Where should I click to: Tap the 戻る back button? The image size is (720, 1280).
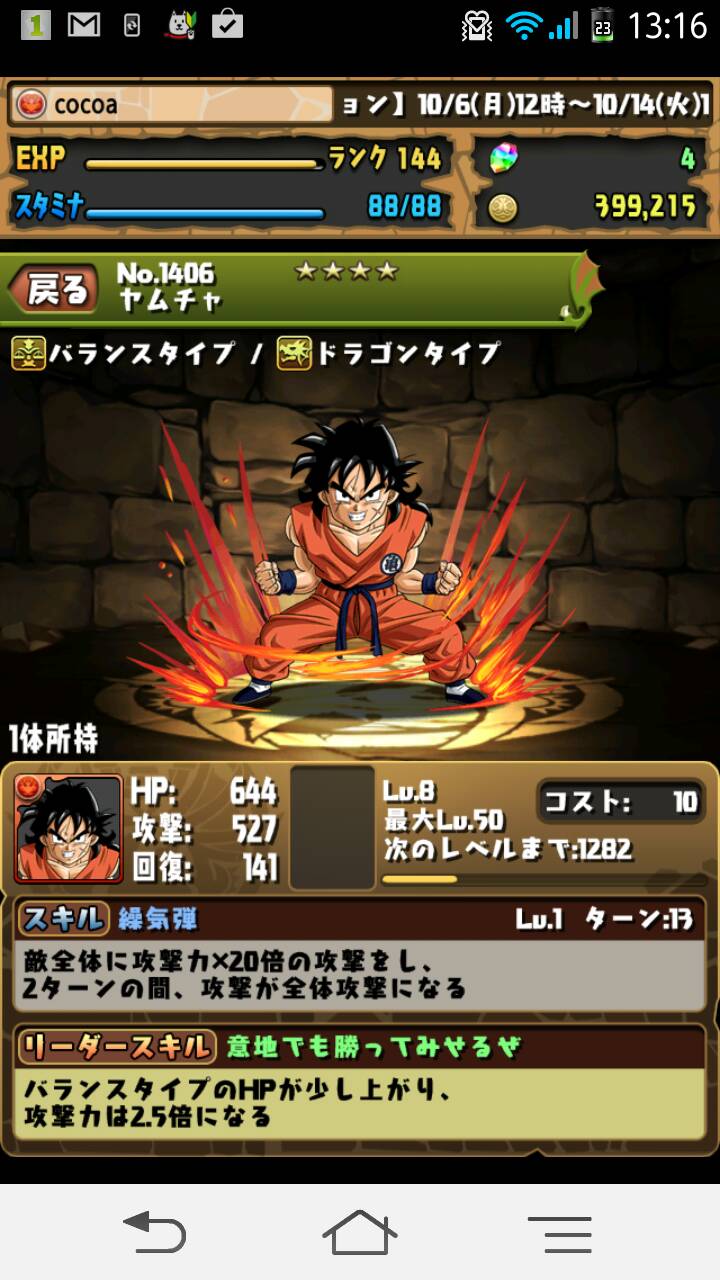point(55,289)
